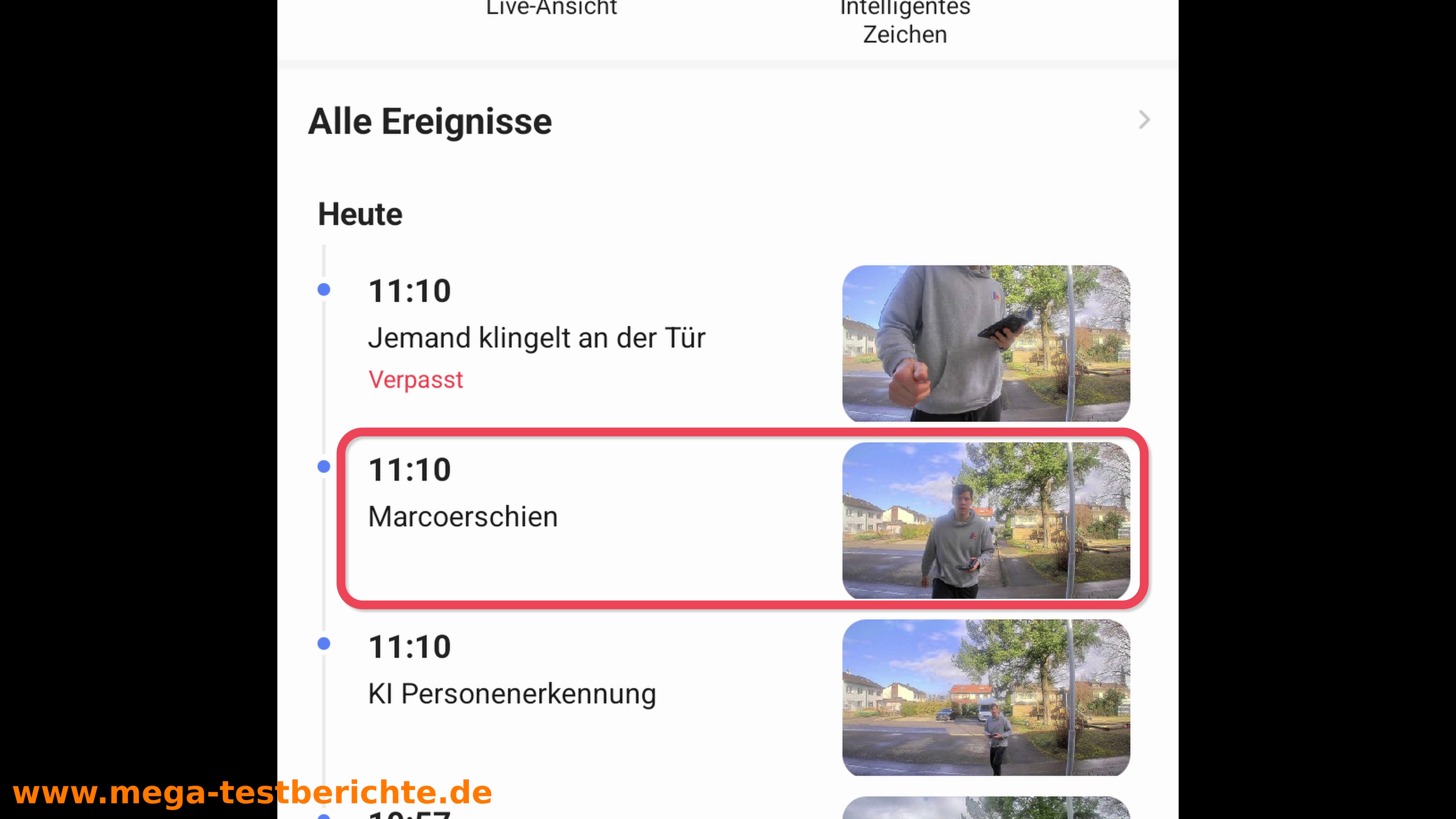Screen dimensions: 1456x819
Task: Open the KI Personenerkennung event
Action: coord(511,694)
